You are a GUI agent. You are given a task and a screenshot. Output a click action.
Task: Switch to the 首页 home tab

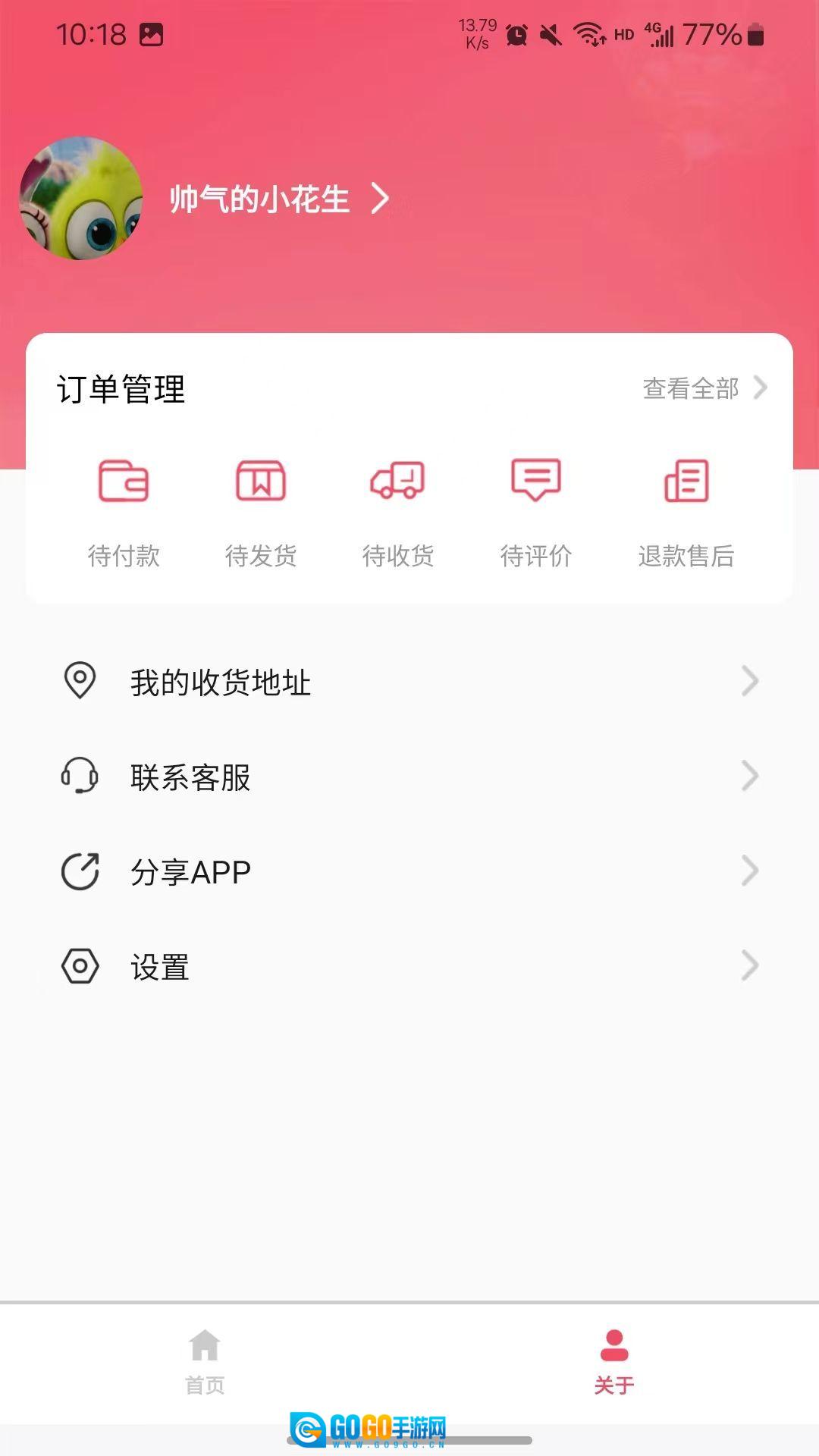click(x=205, y=1362)
